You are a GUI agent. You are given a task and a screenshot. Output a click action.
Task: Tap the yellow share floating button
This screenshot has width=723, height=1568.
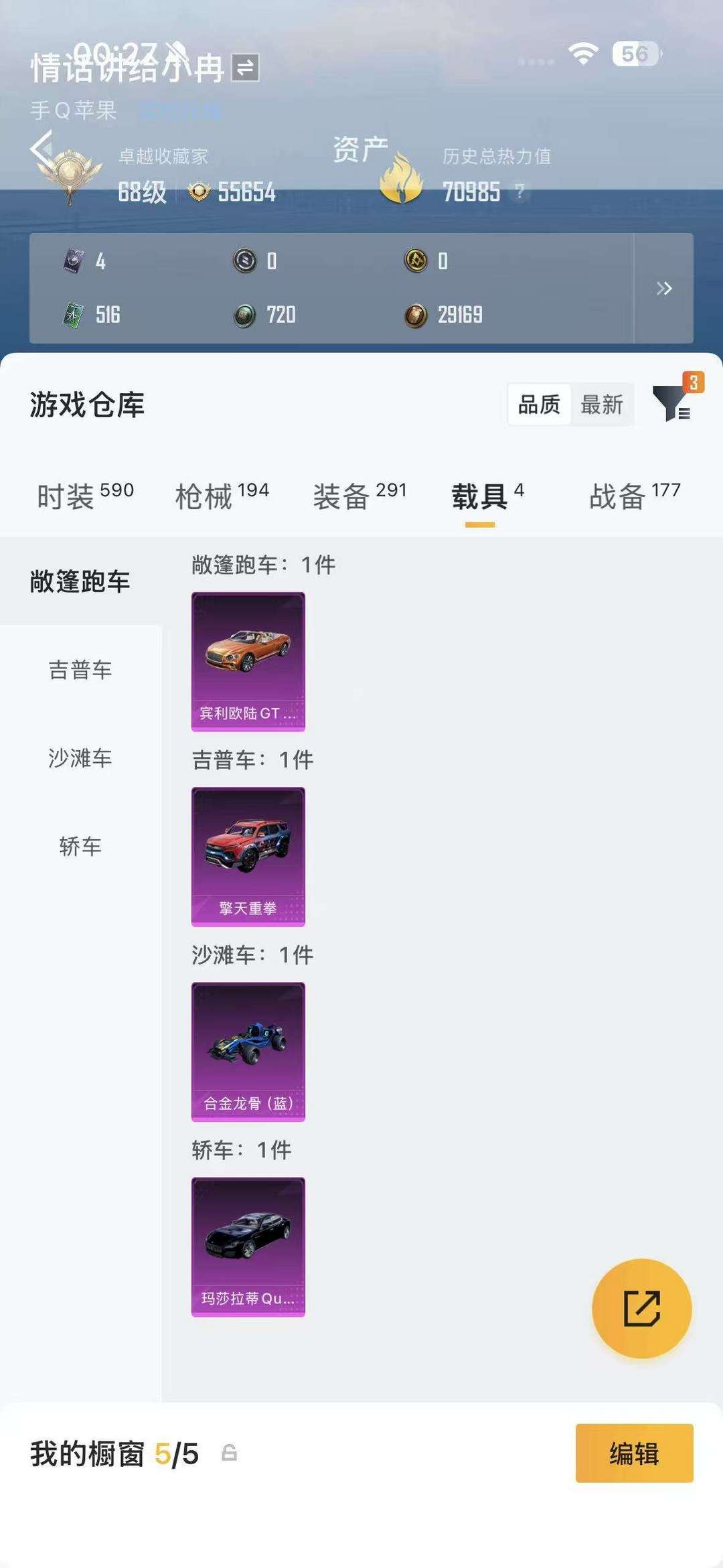pyautogui.click(x=641, y=1308)
